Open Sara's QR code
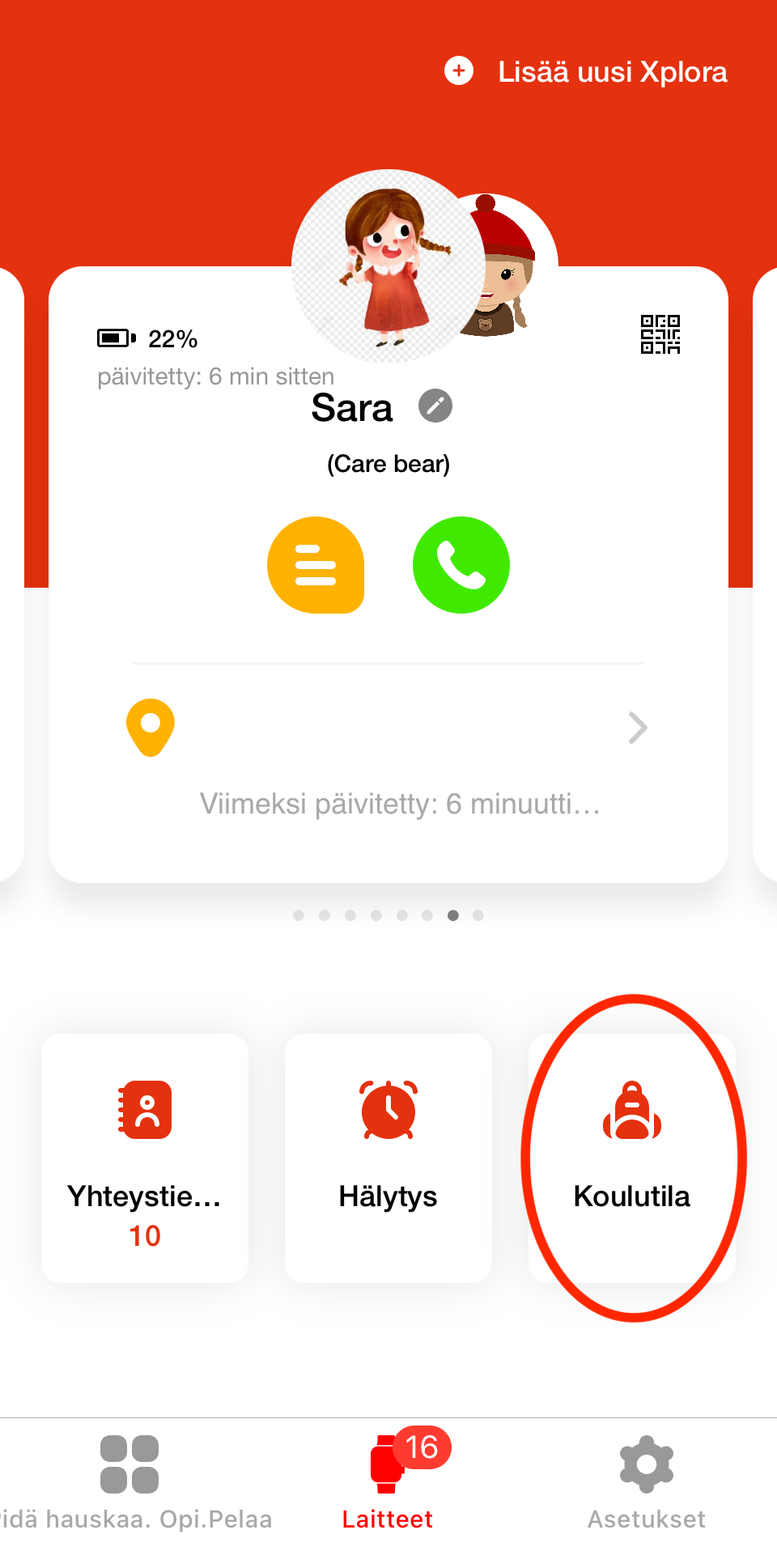 click(660, 334)
